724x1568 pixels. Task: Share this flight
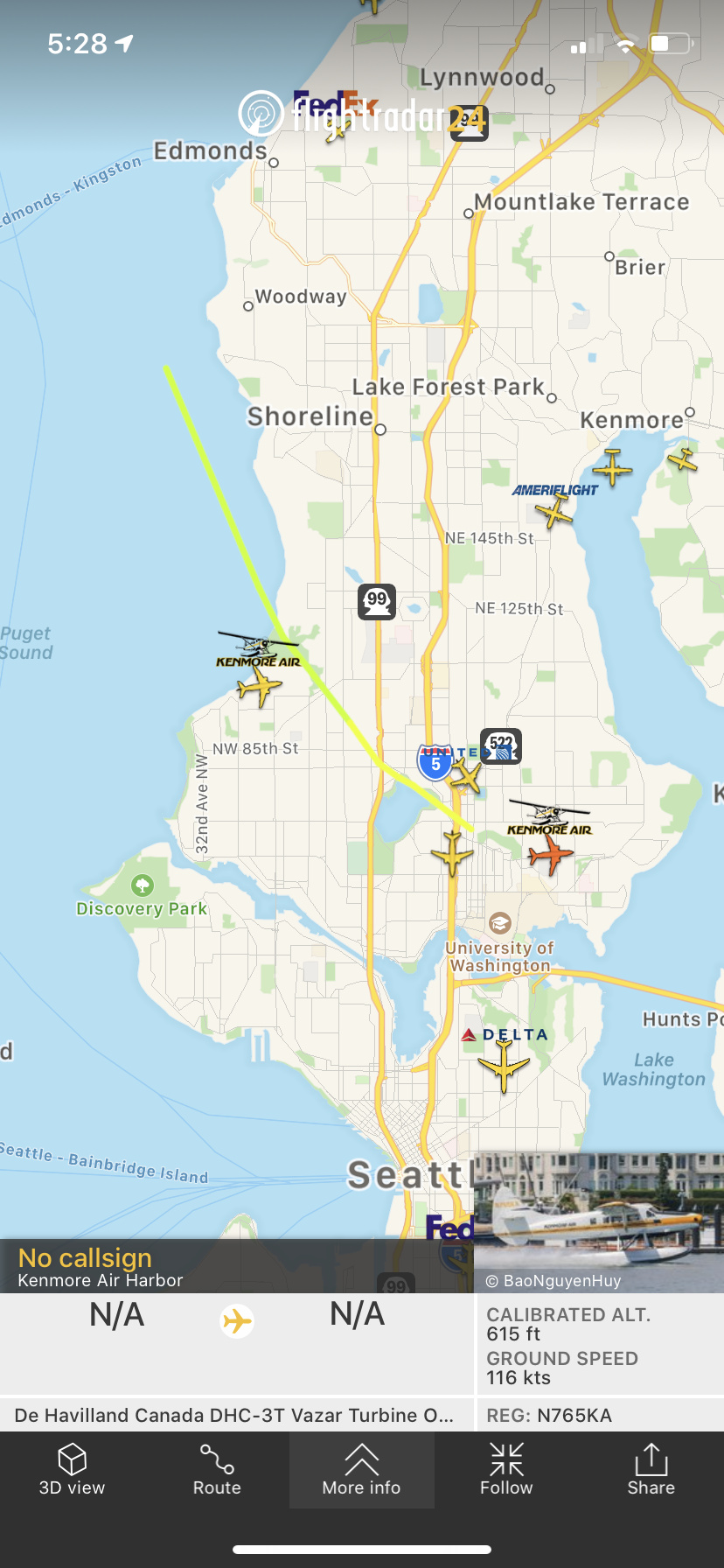(x=651, y=1471)
